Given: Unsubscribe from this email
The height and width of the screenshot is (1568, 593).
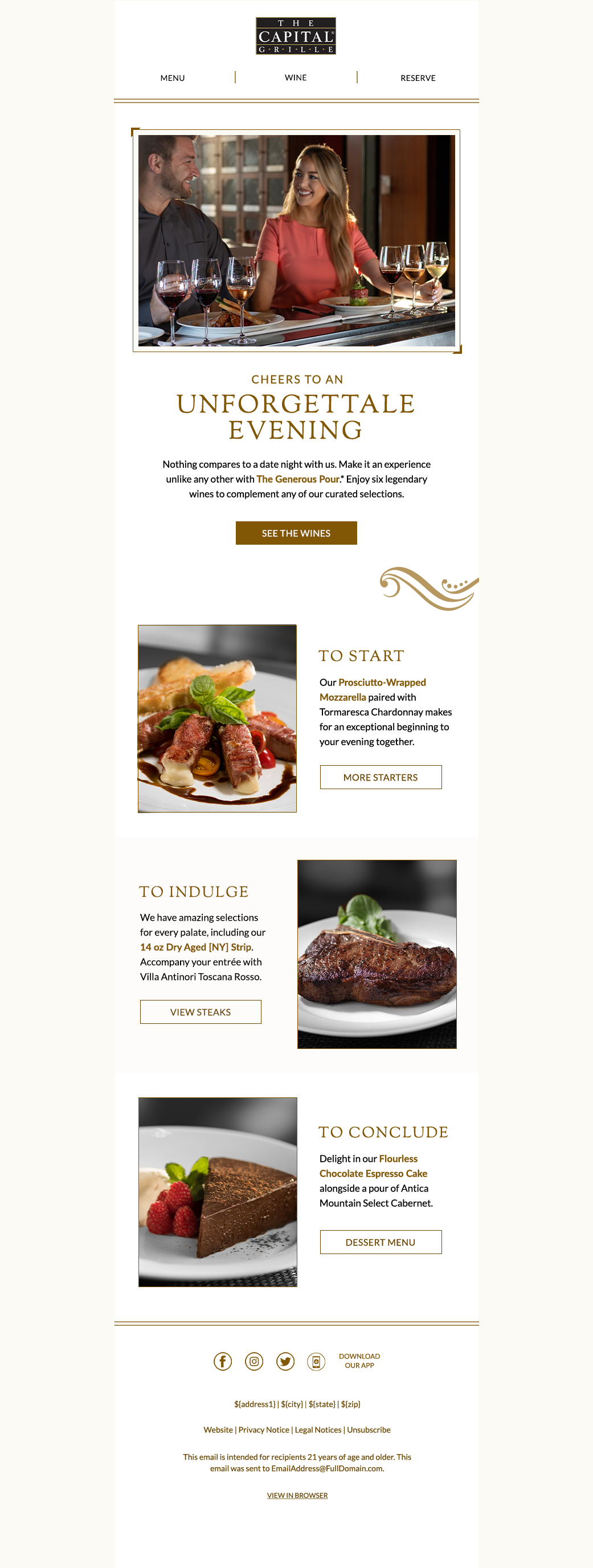Looking at the screenshot, I should pyautogui.click(x=369, y=1430).
